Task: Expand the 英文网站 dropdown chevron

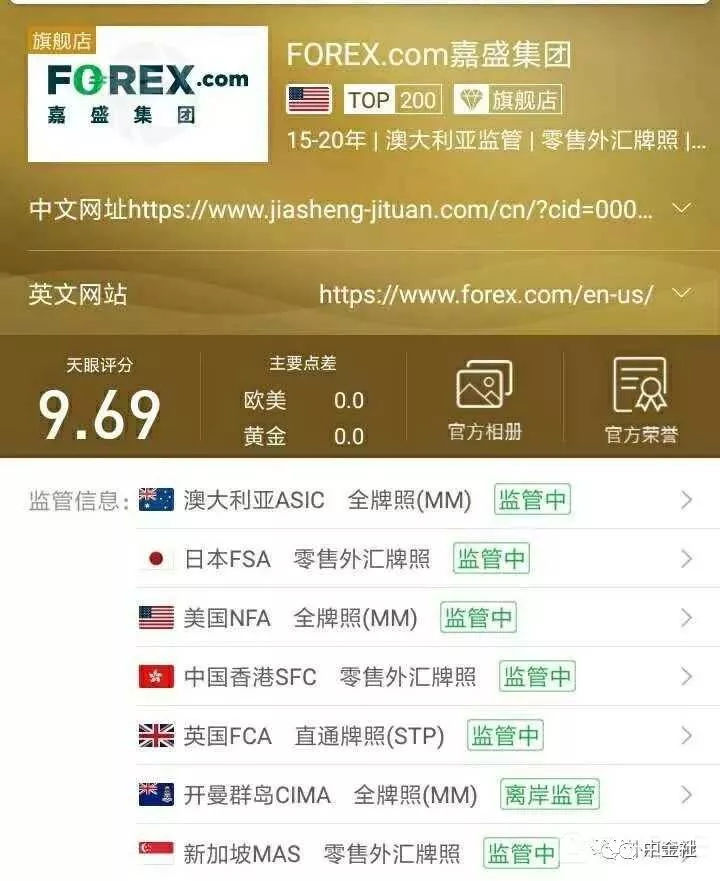Action: click(682, 294)
